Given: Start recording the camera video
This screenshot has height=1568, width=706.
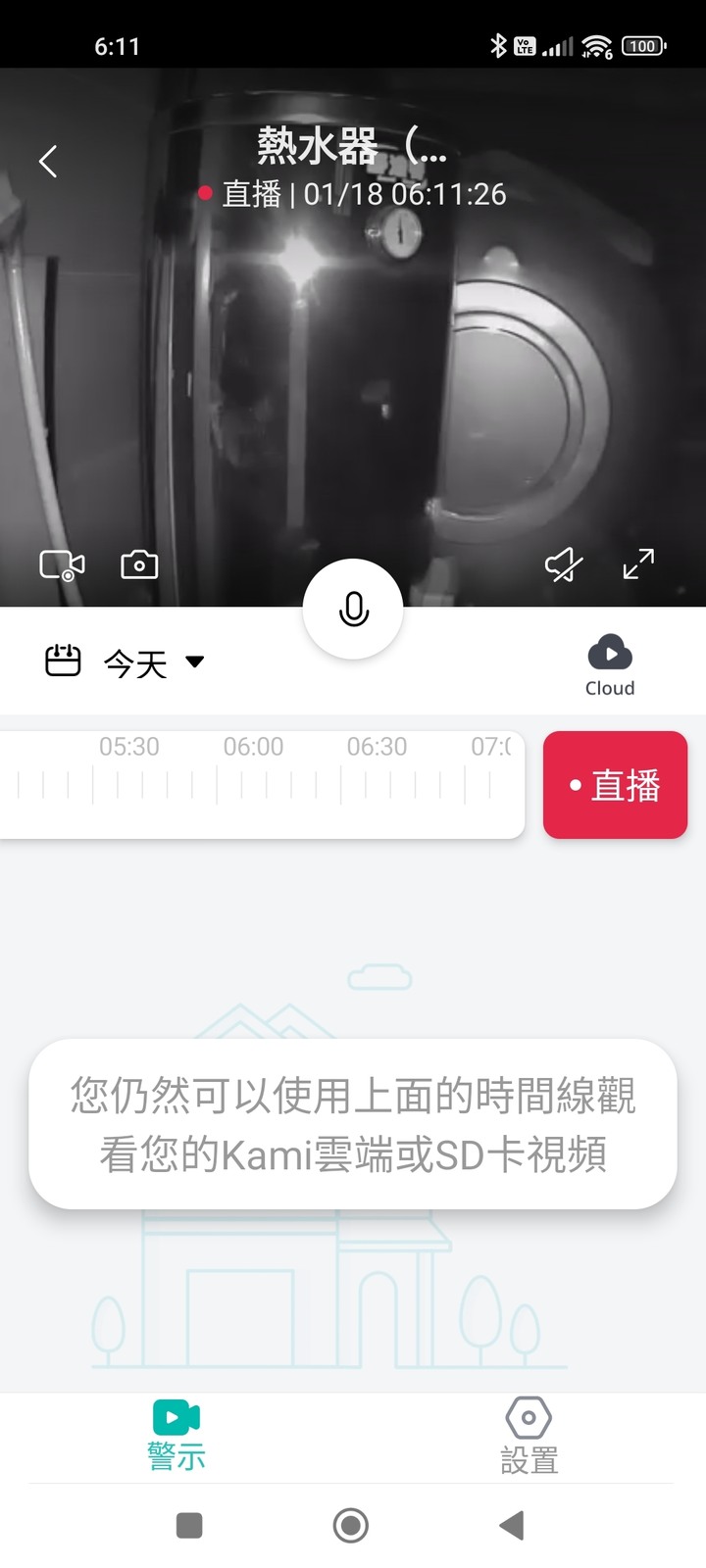Looking at the screenshot, I should pyautogui.click(x=62, y=565).
